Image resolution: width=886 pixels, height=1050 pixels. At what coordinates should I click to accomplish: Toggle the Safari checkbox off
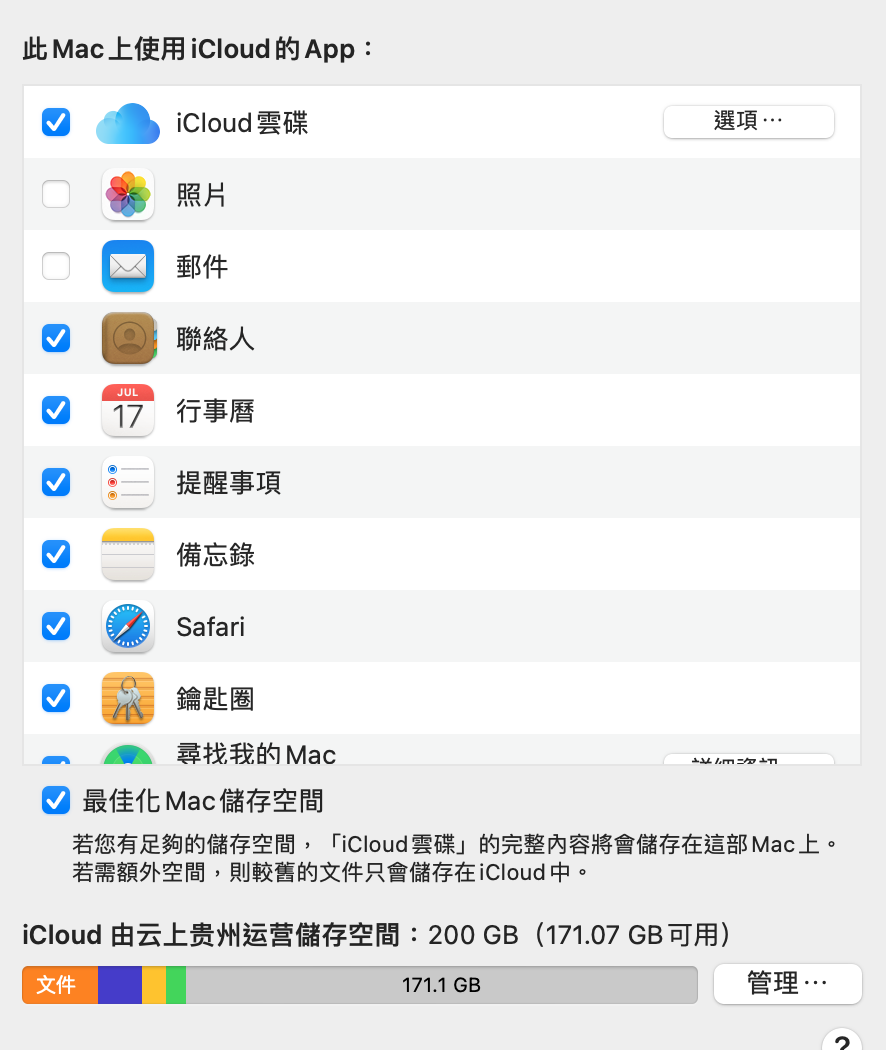point(56,626)
